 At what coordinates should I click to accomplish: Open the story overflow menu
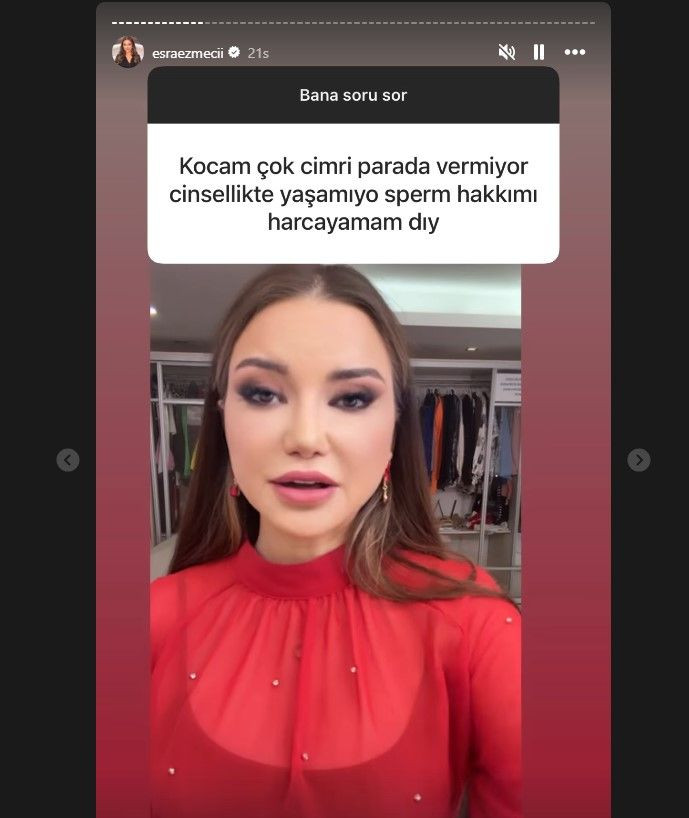point(574,52)
